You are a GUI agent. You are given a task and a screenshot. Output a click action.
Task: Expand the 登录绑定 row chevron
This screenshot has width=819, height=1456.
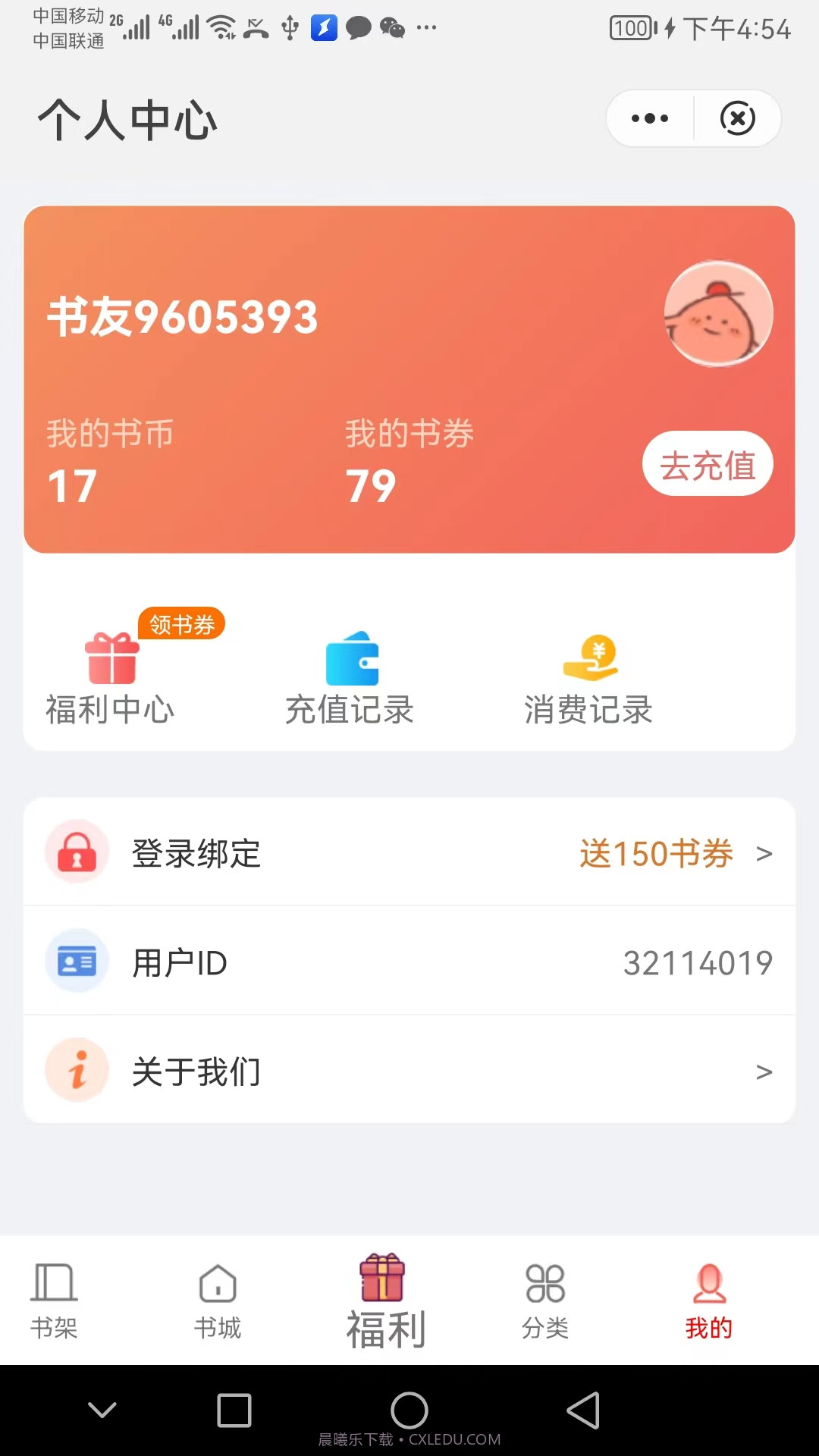(764, 853)
